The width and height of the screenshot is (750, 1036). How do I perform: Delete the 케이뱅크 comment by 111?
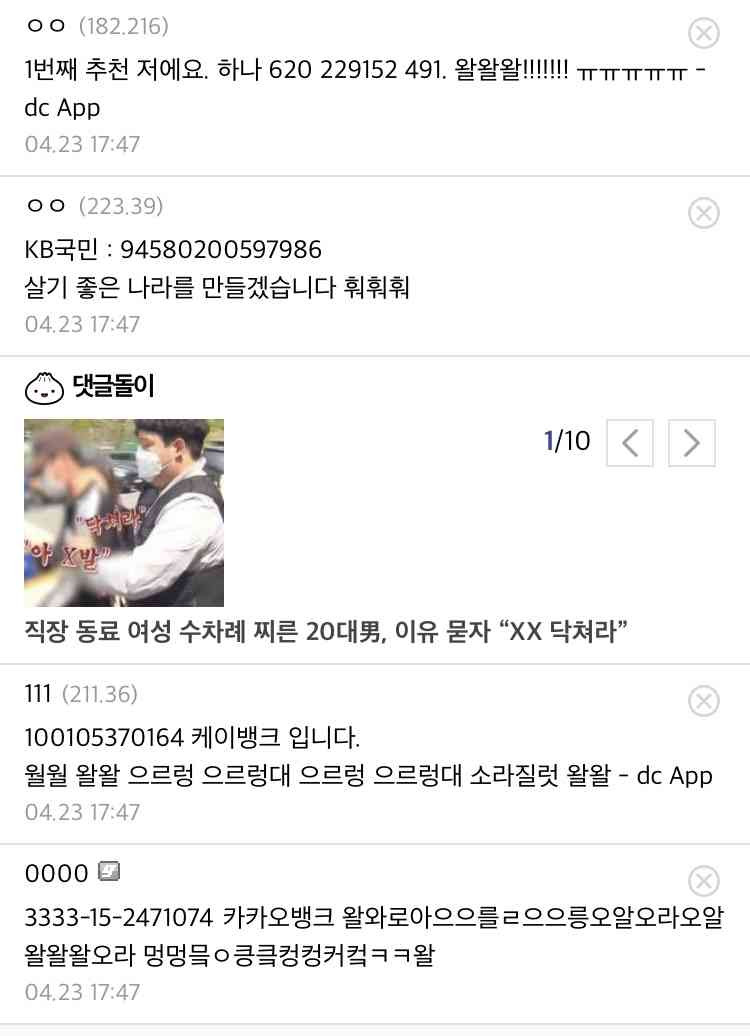click(705, 701)
